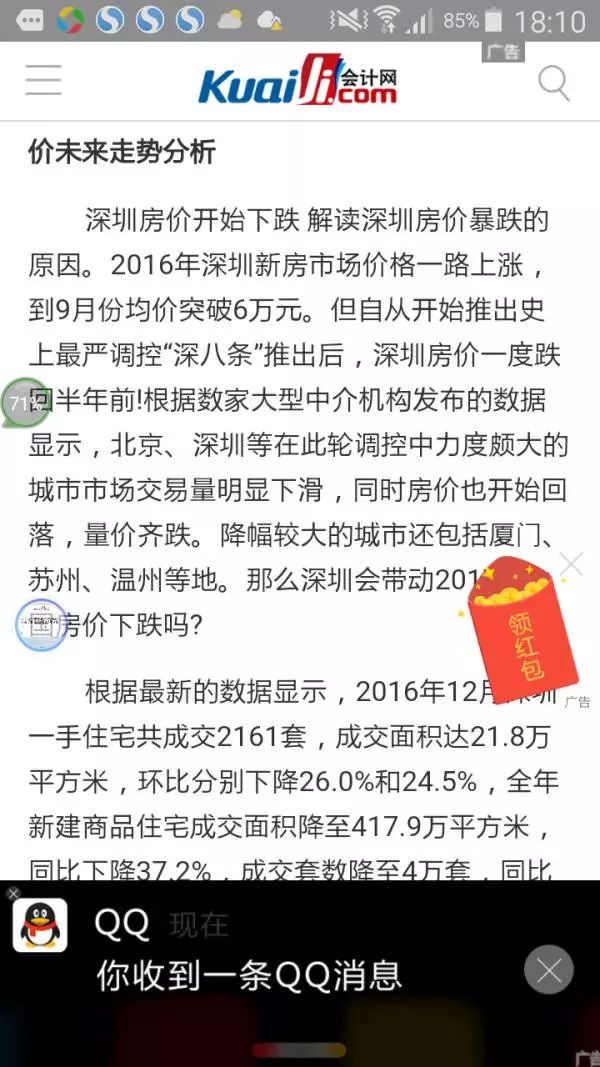Open the QQ message notification
This screenshot has height=1067, width=600.
(x=250, y=950)
